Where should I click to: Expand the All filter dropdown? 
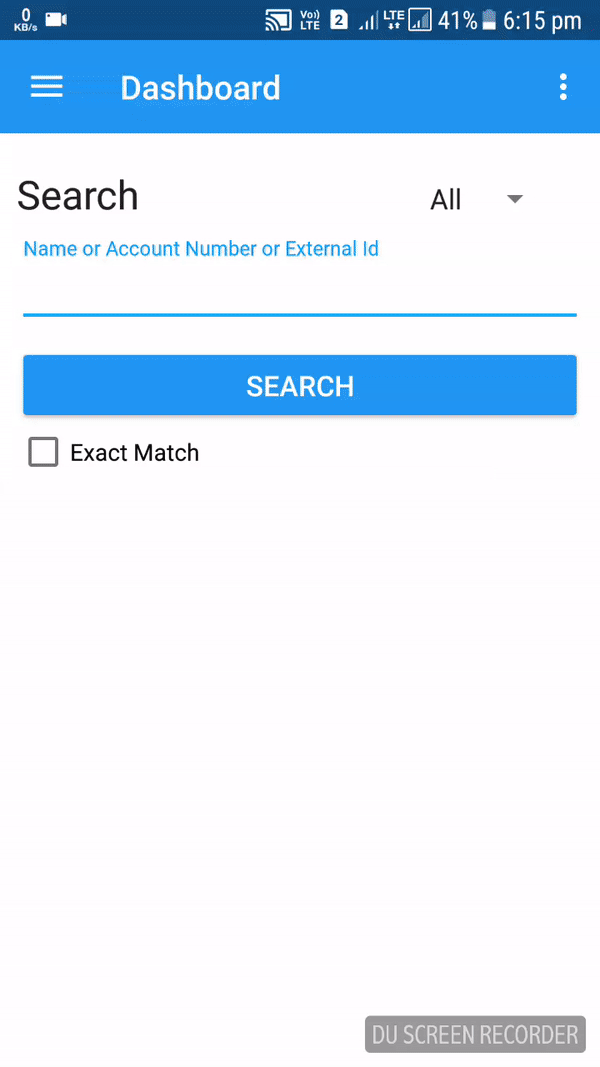click(x=477, y=199)
